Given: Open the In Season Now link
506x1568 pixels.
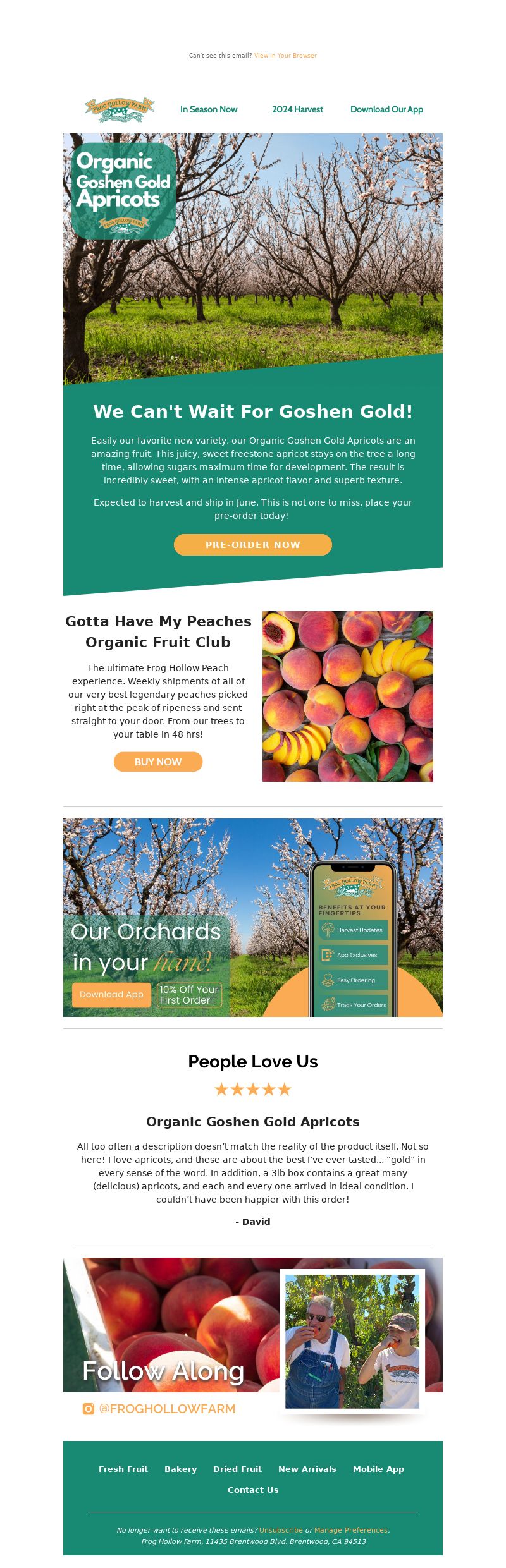Looking at the screenshot, I should (209, 109).
